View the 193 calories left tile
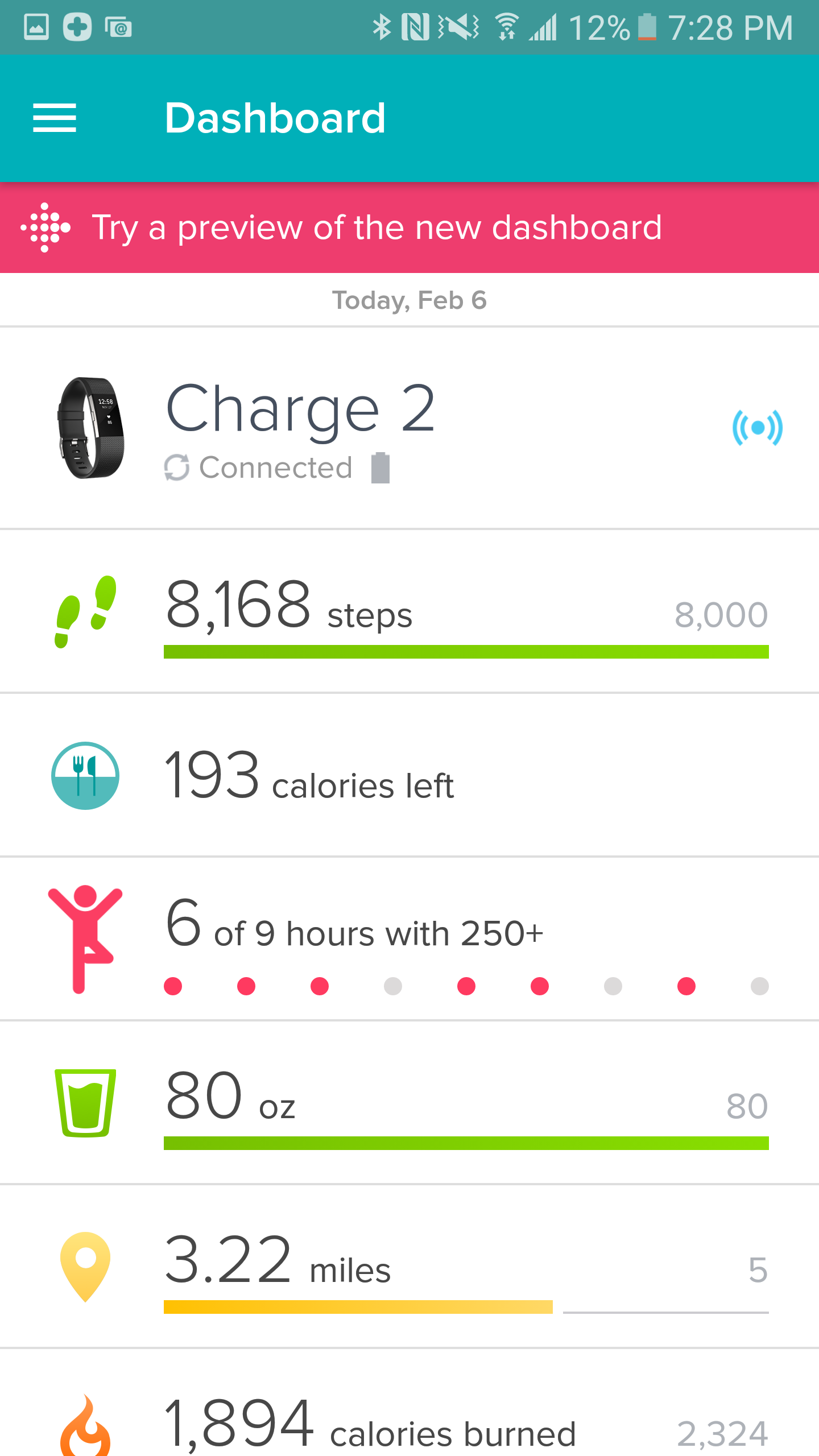 409,775
